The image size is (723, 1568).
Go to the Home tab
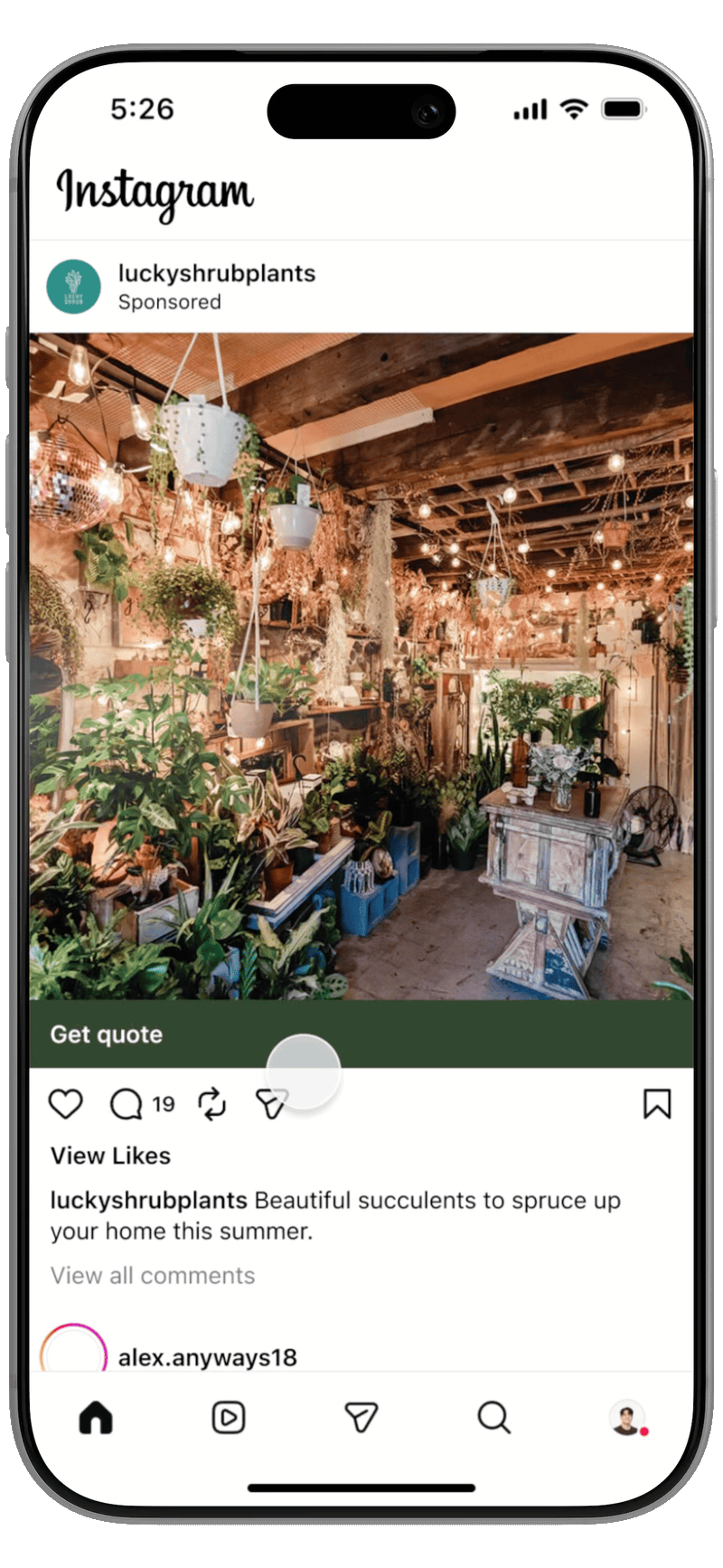click(96, 1417)
